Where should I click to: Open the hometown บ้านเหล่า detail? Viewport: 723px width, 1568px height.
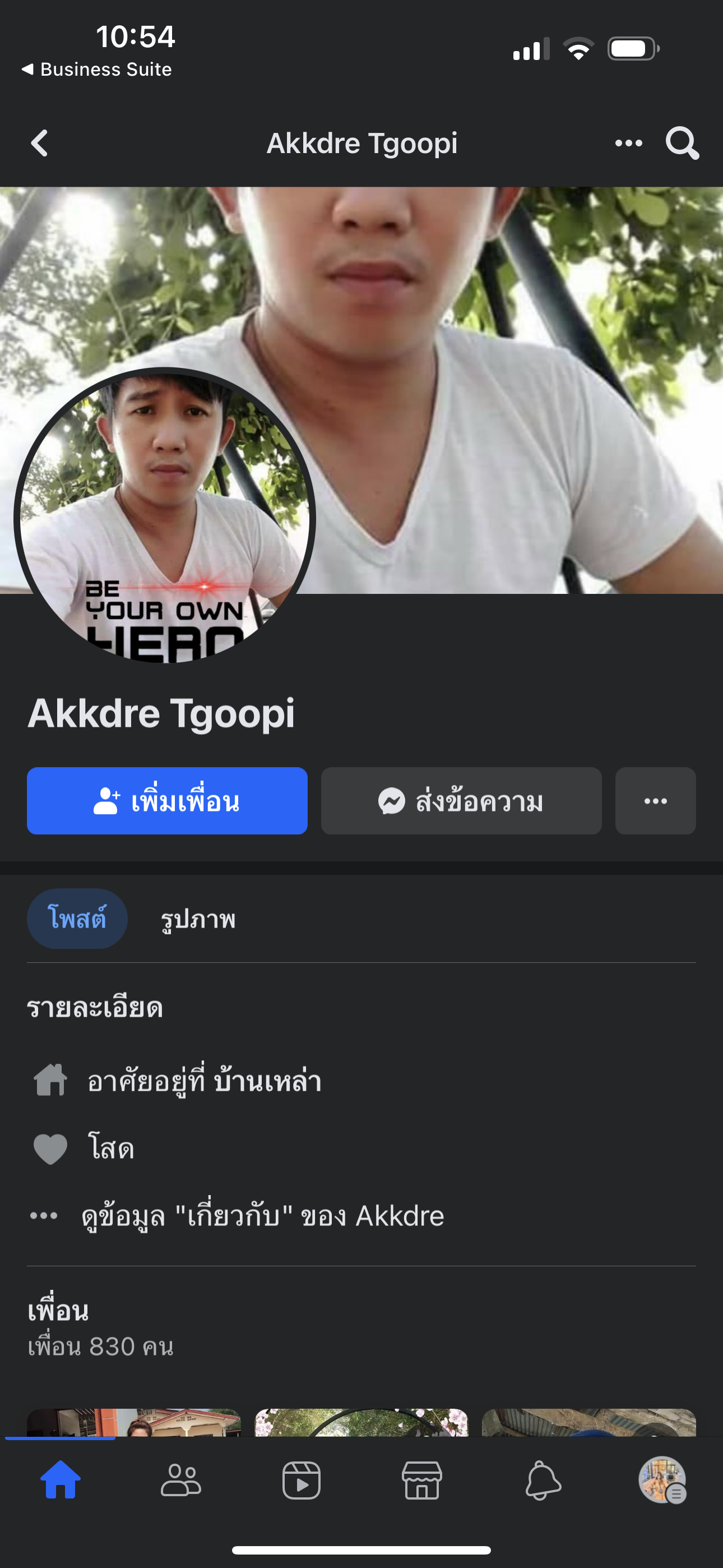205,1082
